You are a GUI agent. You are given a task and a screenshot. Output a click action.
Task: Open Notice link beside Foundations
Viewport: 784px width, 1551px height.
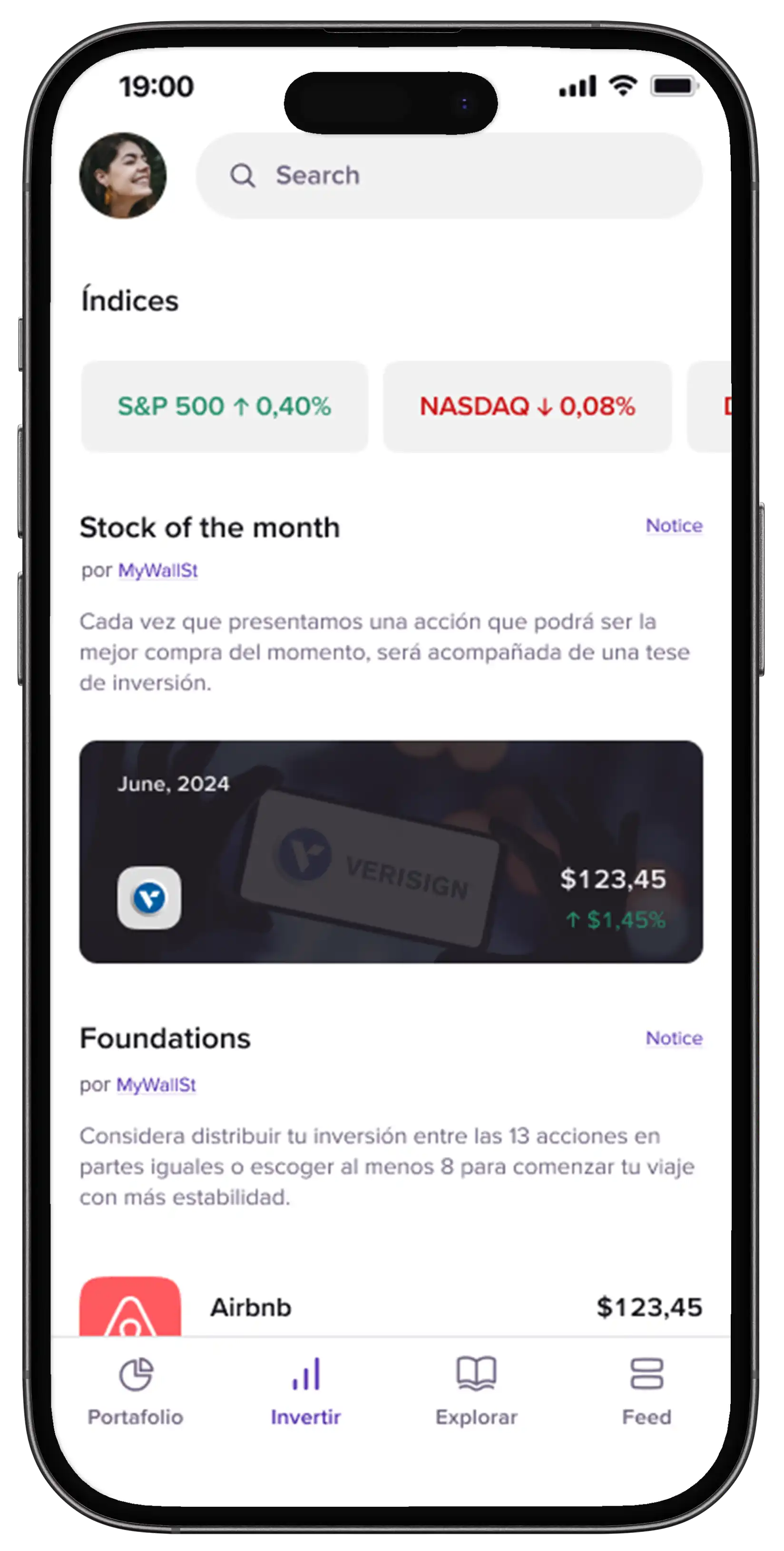click(x=674, y=1038)
